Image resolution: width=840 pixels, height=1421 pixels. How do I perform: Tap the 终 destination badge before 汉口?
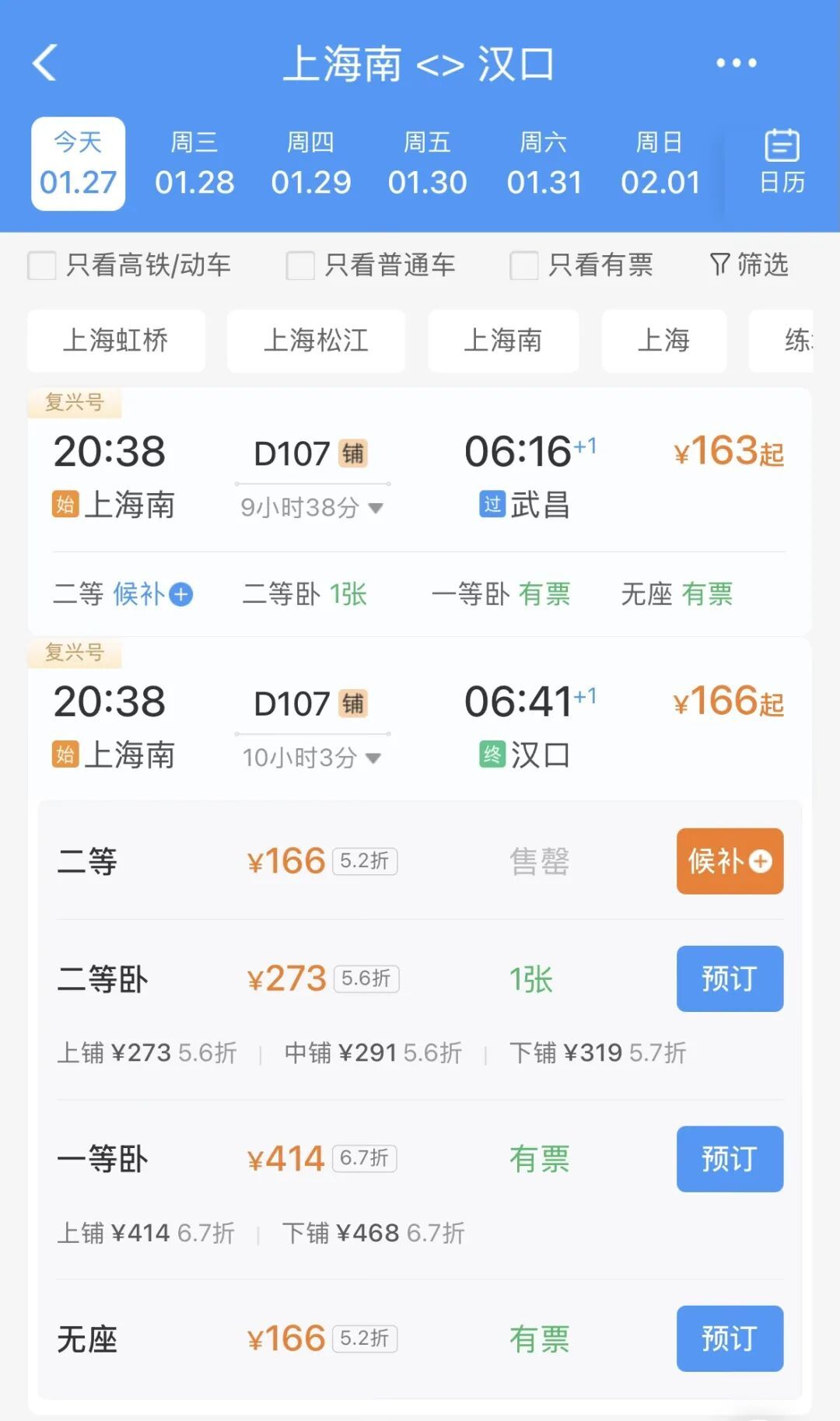pyautogui.click(x=492, y=753)
